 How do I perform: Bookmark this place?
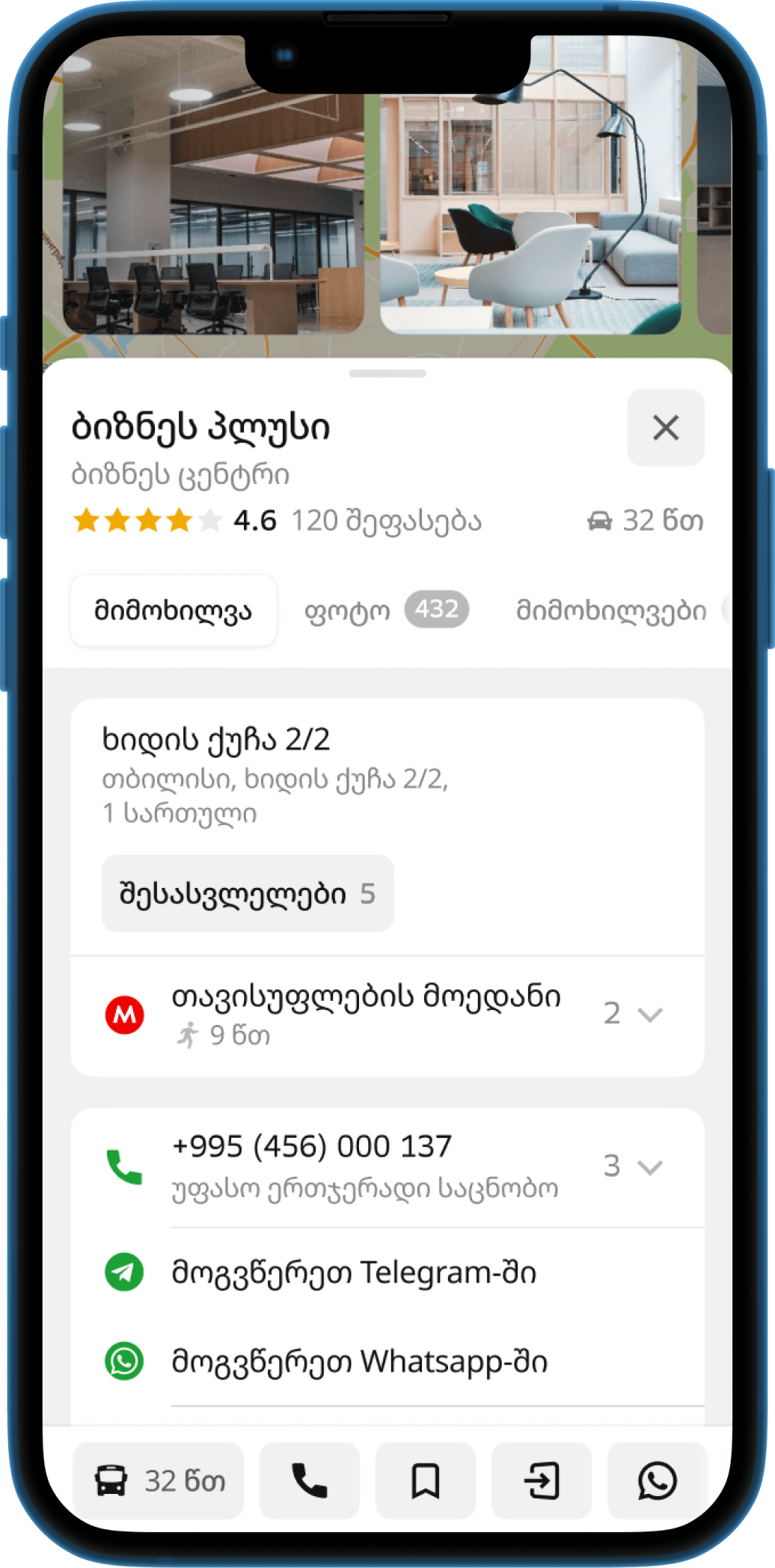pyautogui.click(x=425, y=1481)
